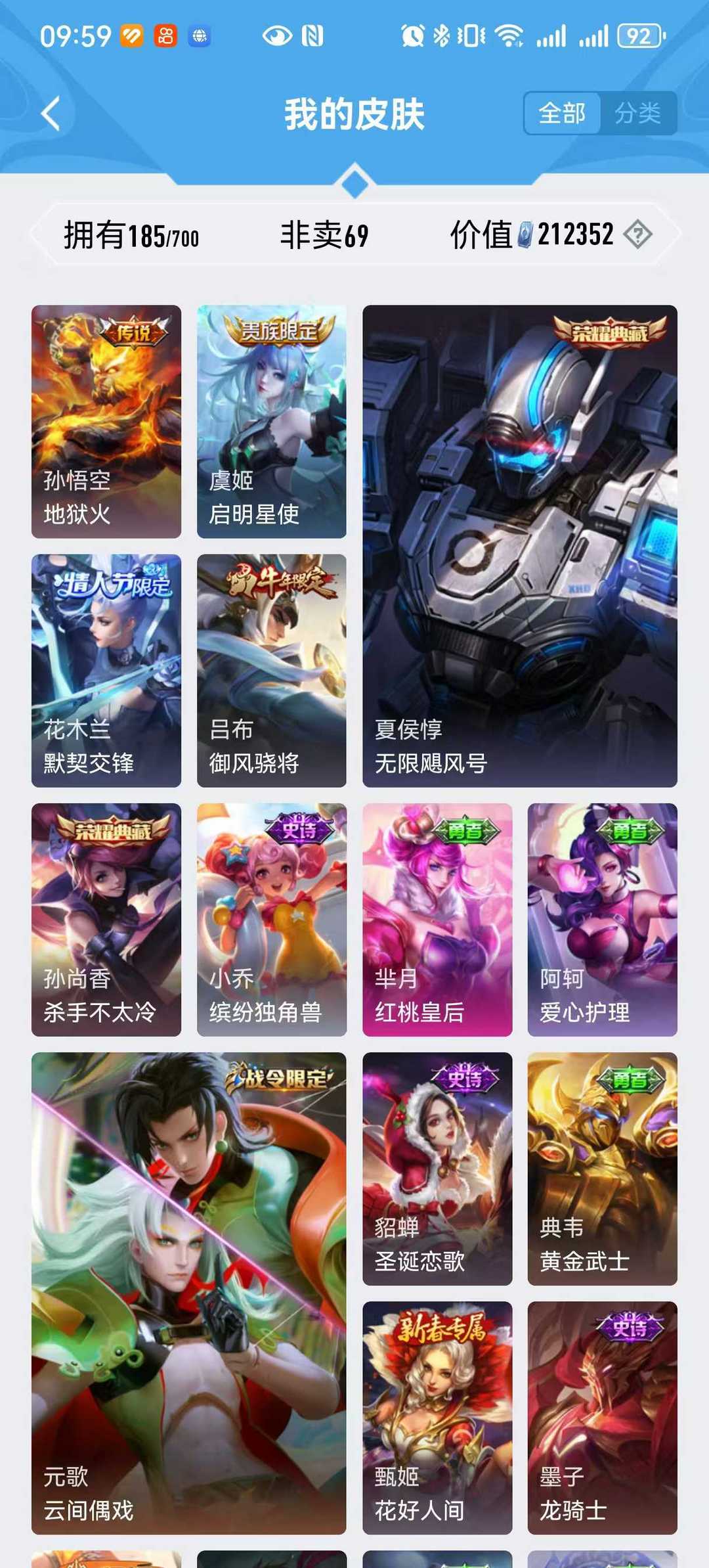Image resolution: width=709 pixels, height=1568 pixels.
Task: Open 孙悟空 地狱火 skin card
Action: 106,421
